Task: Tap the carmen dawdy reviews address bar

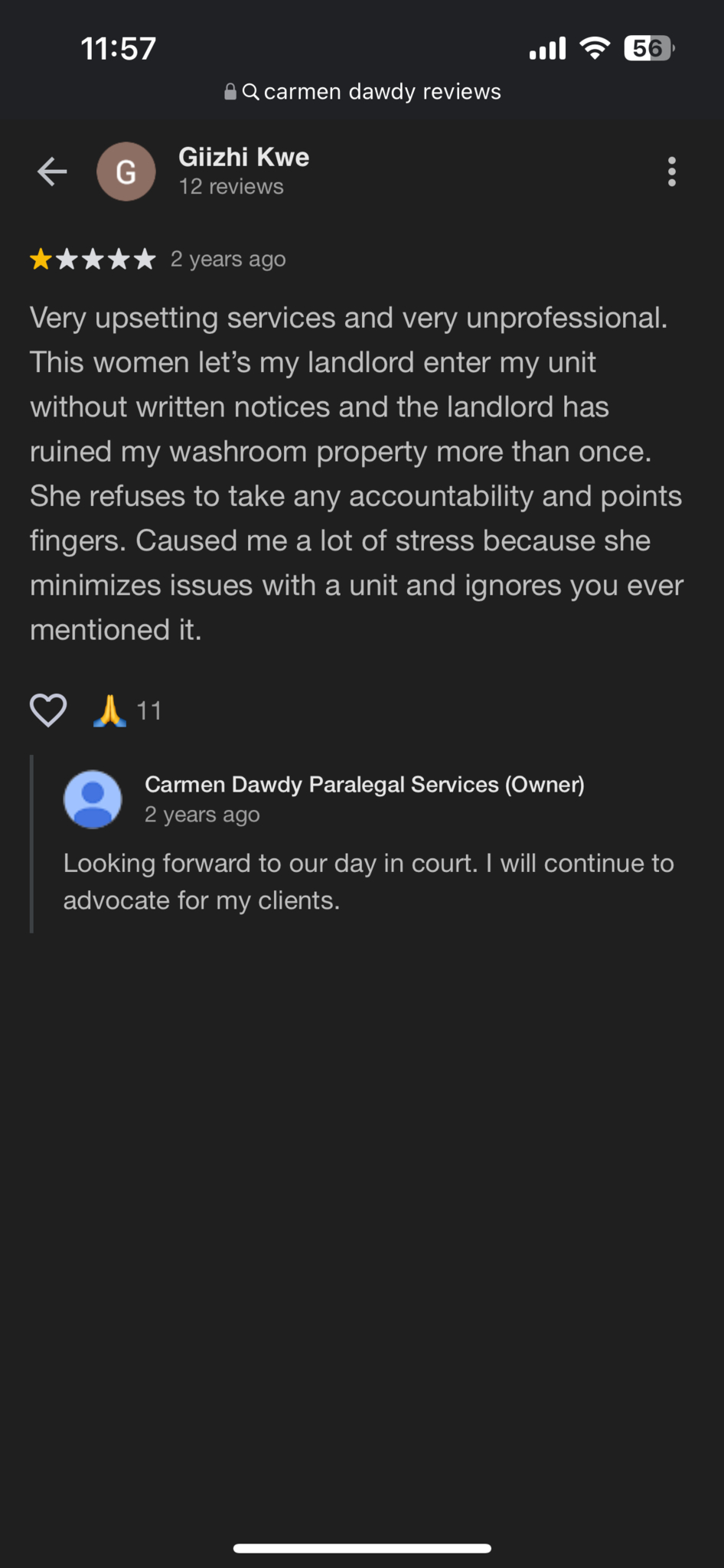Action: click(x=362, y=92)
